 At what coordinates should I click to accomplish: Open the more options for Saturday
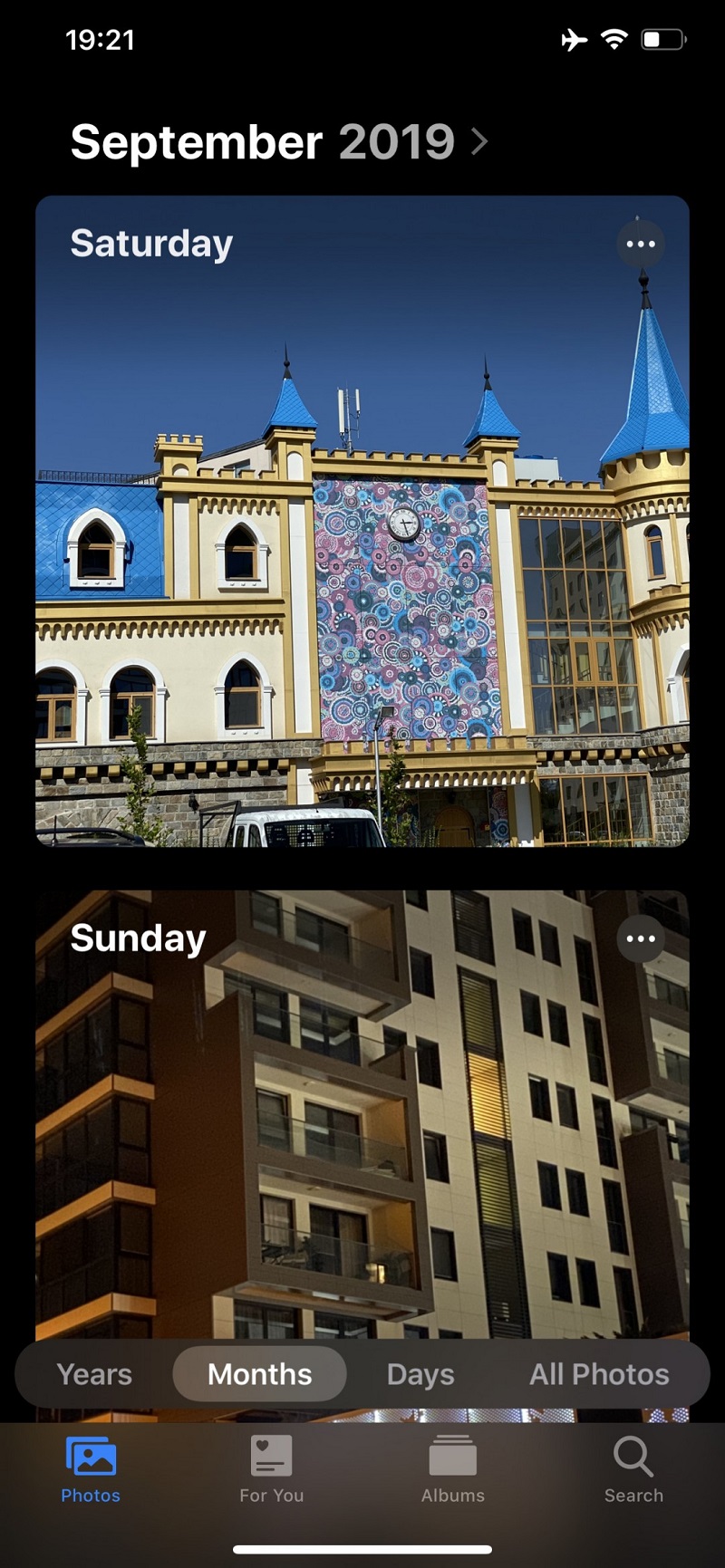tap(641, 244)
